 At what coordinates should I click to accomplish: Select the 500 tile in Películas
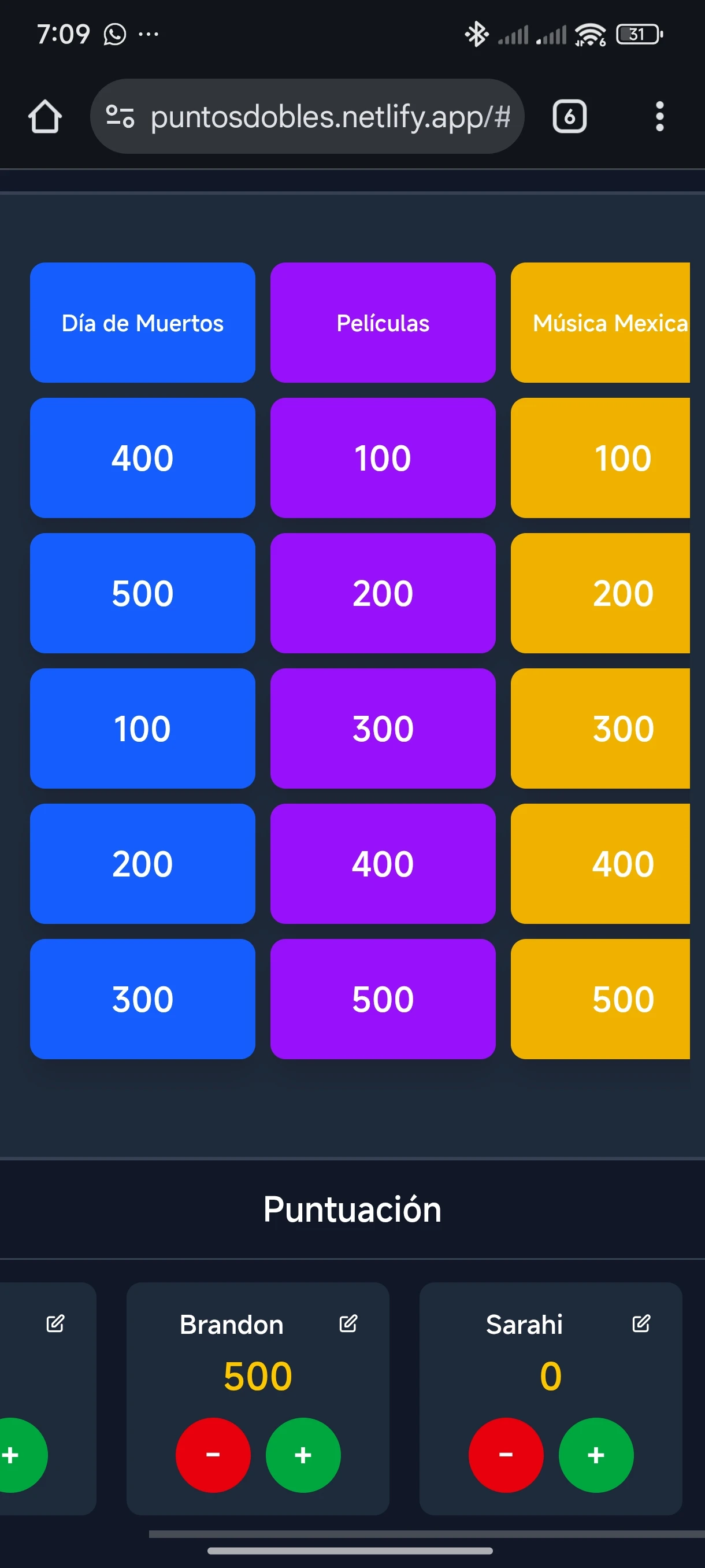[383, 999]
